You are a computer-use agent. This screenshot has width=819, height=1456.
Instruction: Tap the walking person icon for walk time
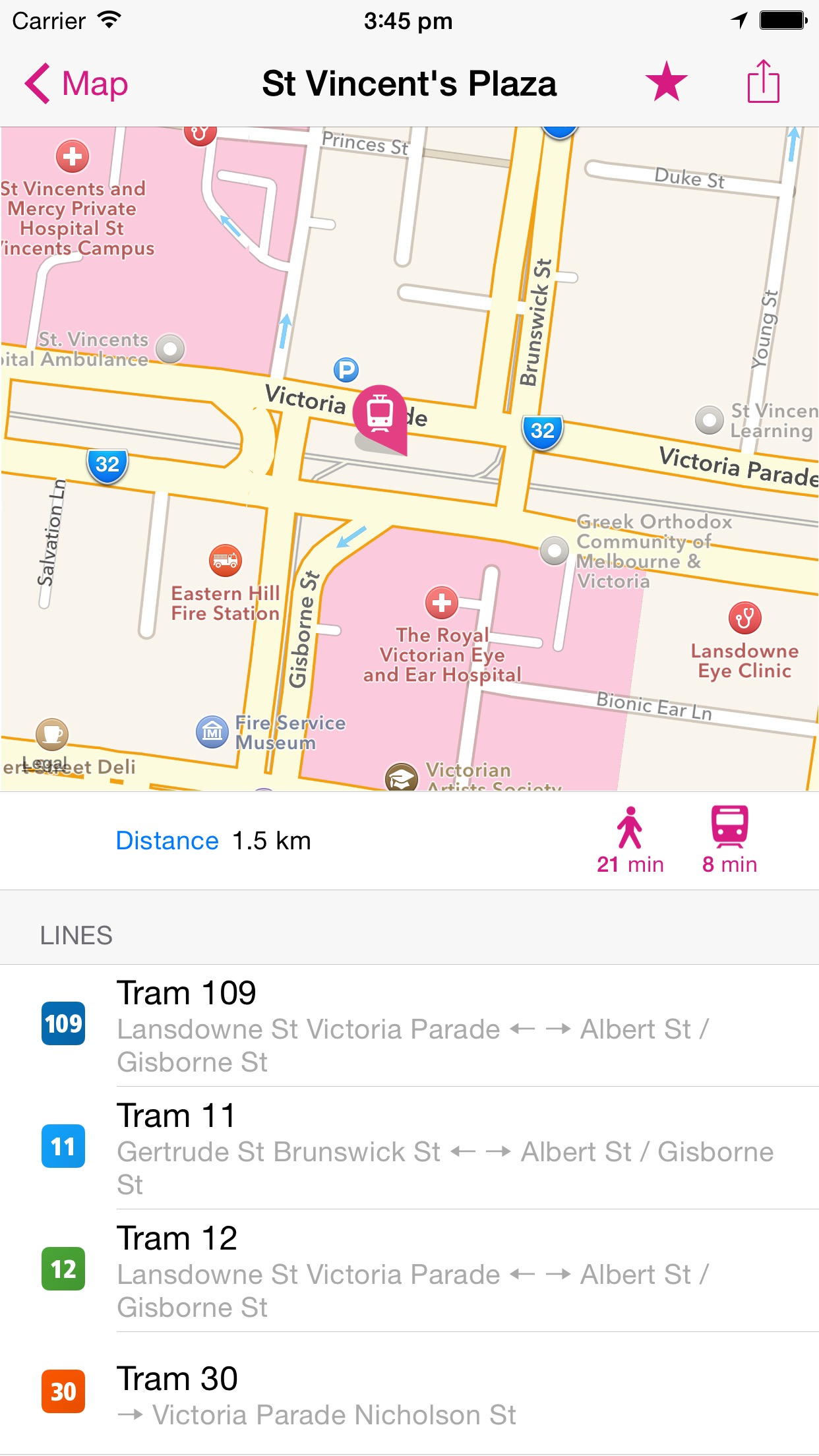(x=630, y=834)
